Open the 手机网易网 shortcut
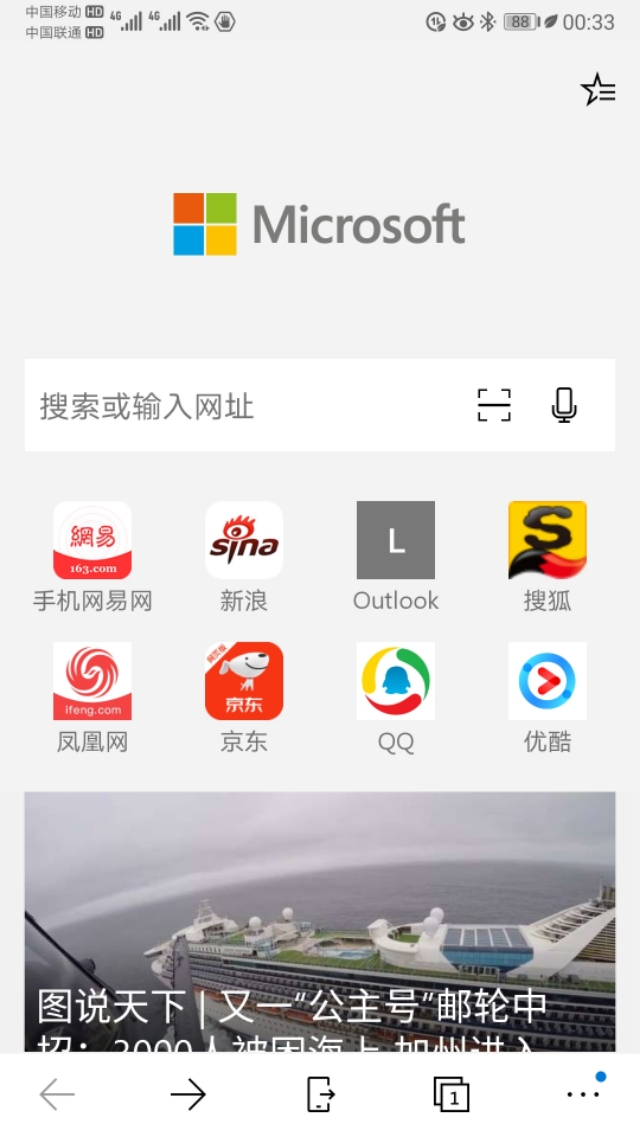640x1137 pixels. coord(92,541)
